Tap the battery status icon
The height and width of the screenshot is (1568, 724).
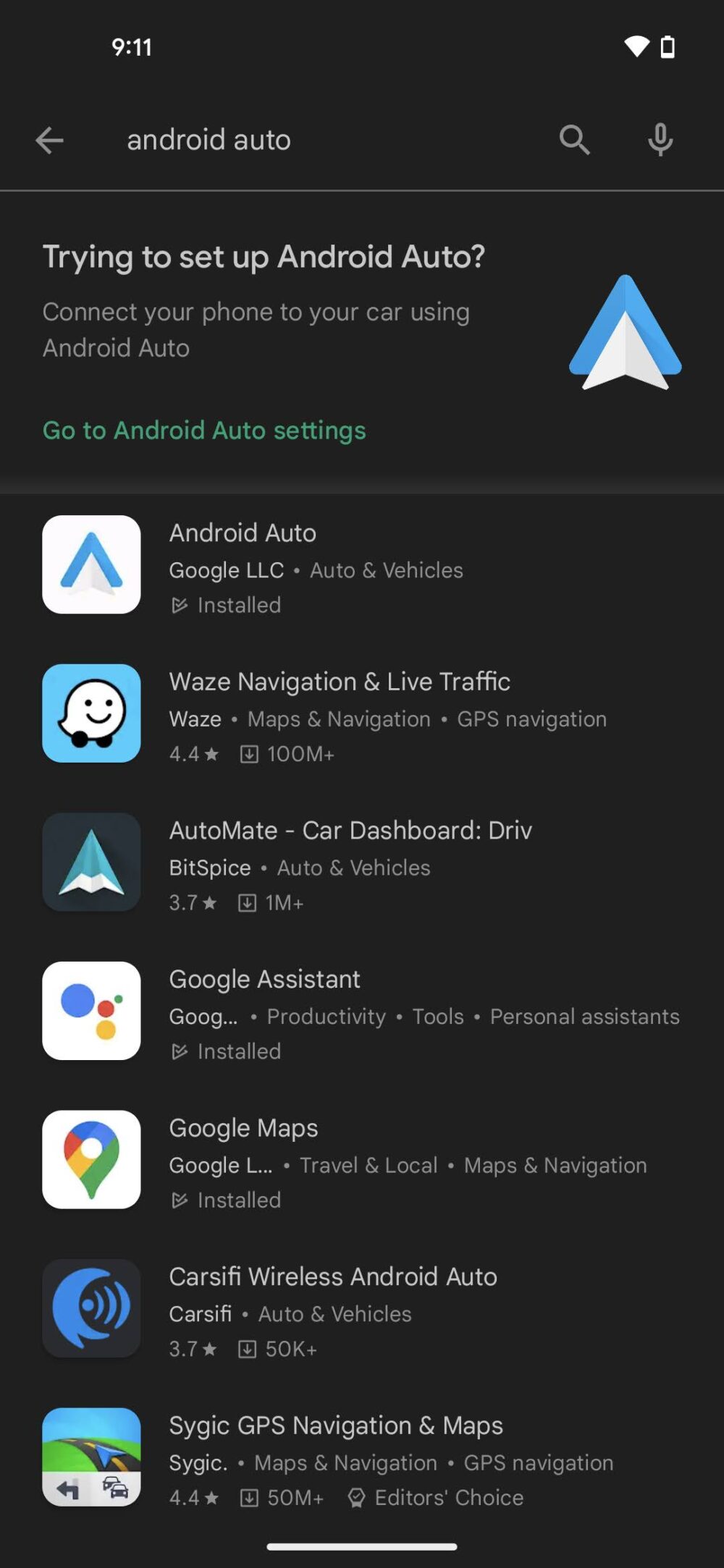tap(667, 46)
